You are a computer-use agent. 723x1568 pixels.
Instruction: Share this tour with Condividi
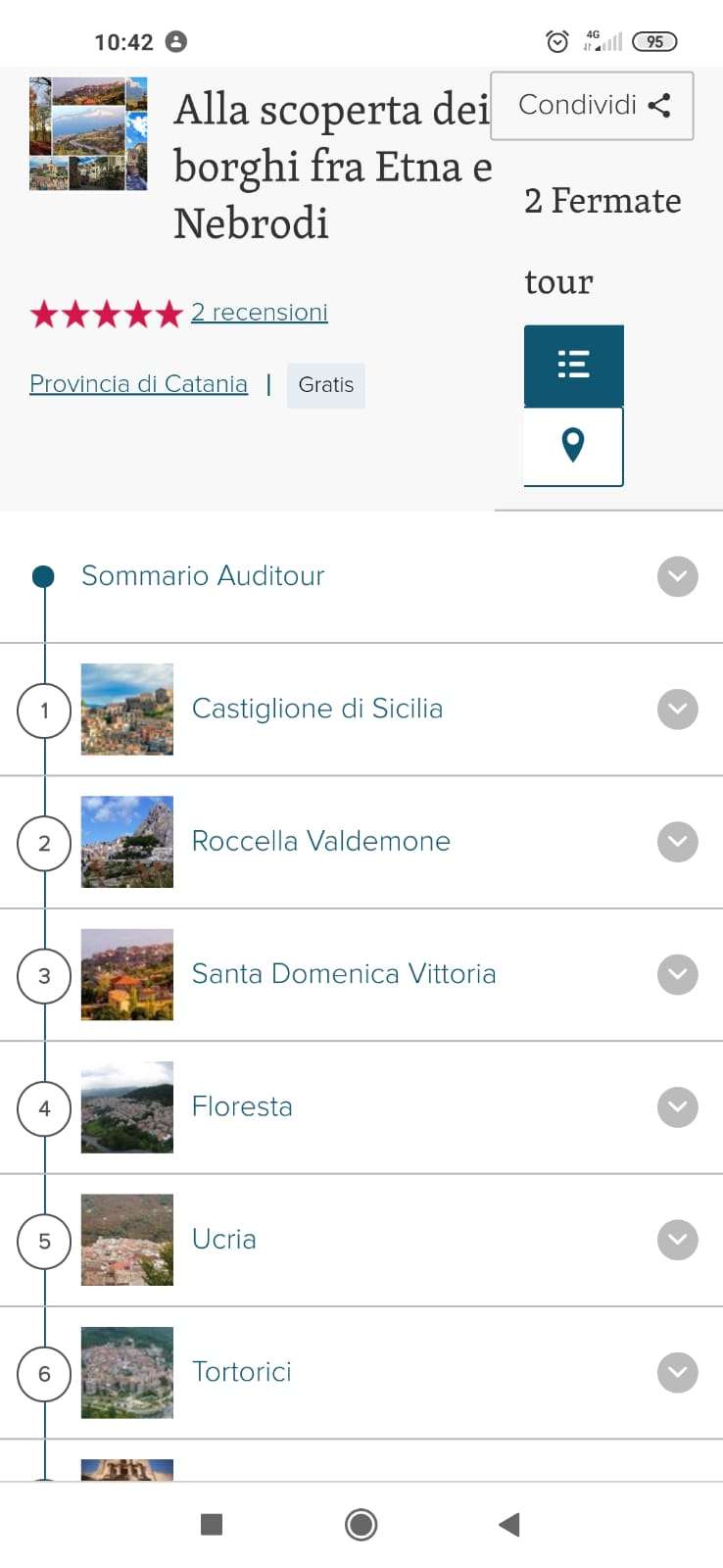point(592,106)
